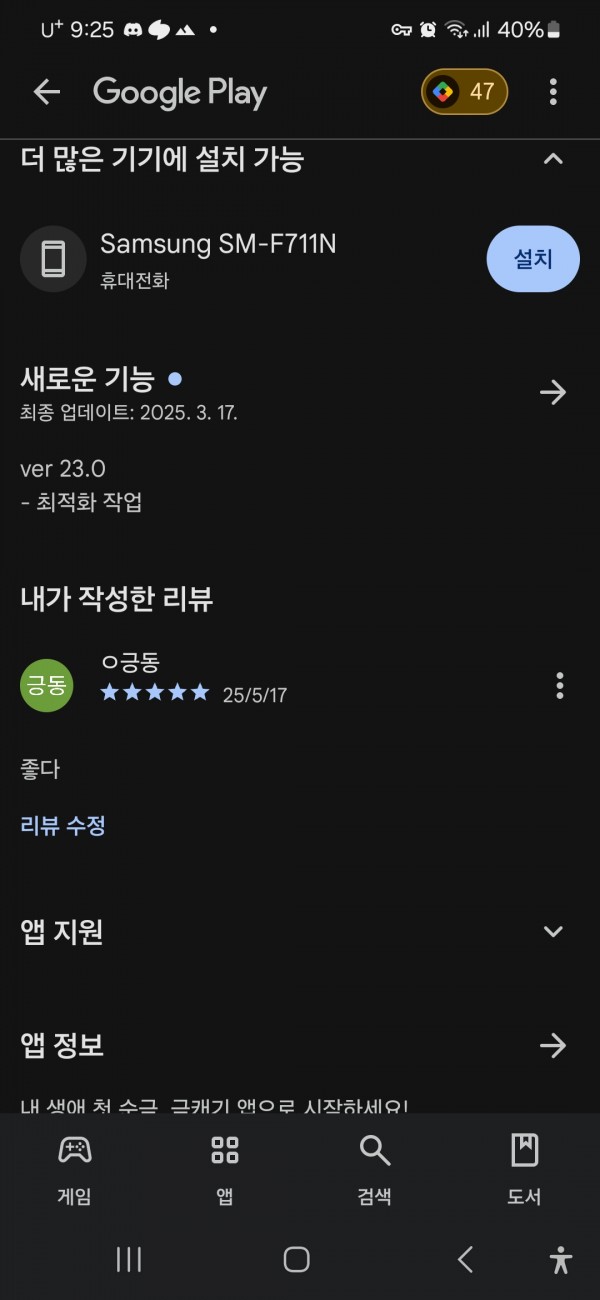Switch to the 게임 tab

(75, 1169)
